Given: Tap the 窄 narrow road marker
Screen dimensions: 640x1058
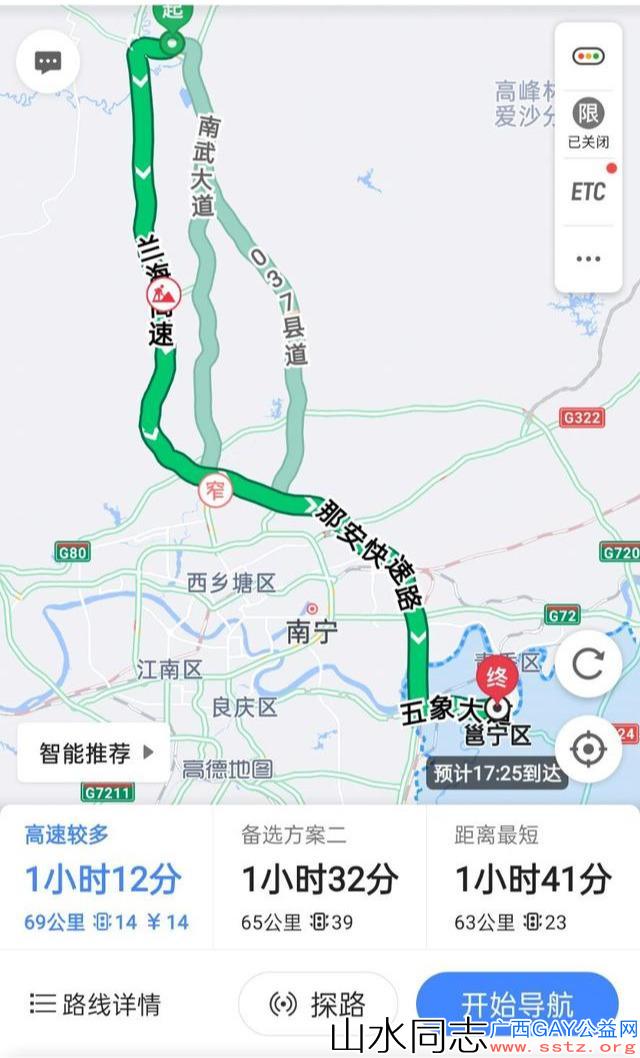Looking at the screenshot, I should tap(215, 490).
